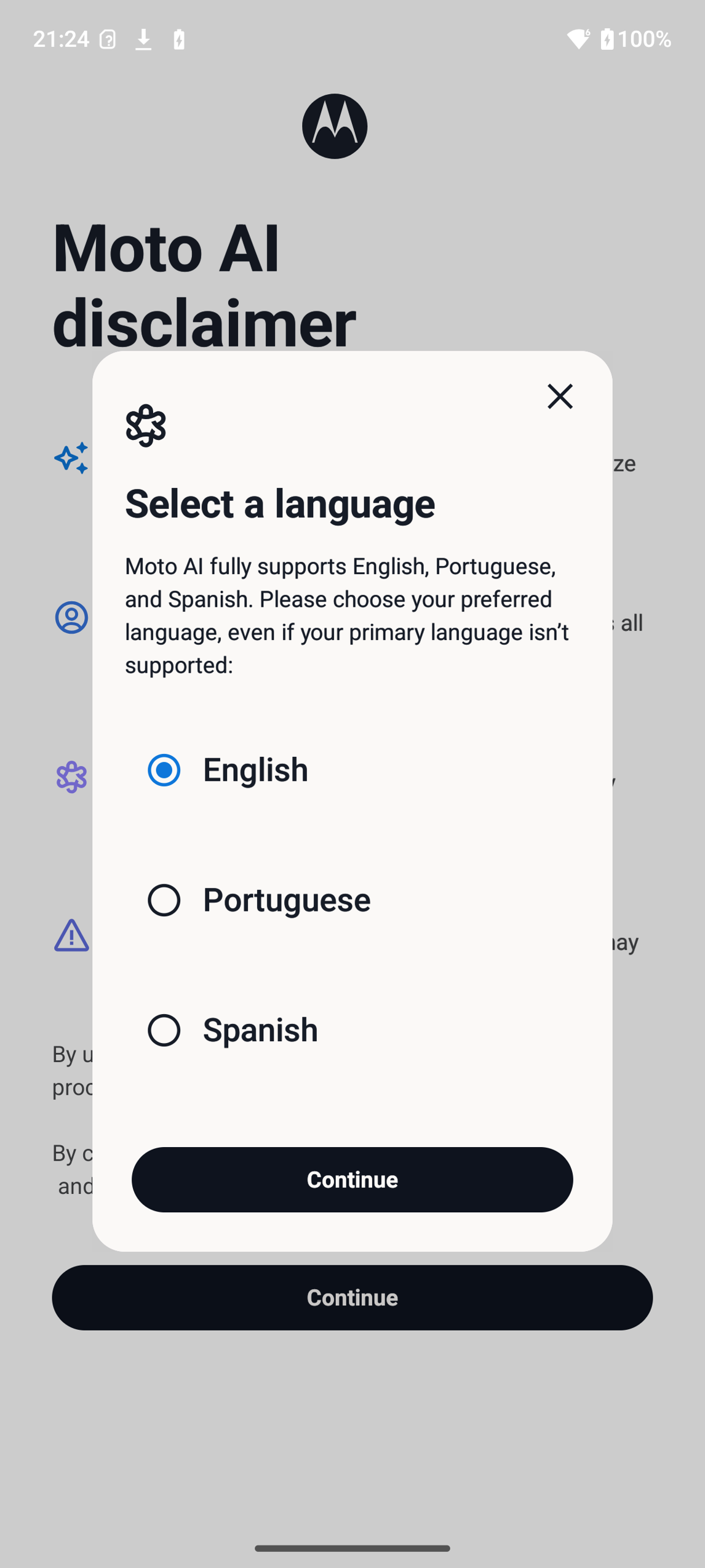Close the Select a language dialog
705x1568 pixels.
560,396
